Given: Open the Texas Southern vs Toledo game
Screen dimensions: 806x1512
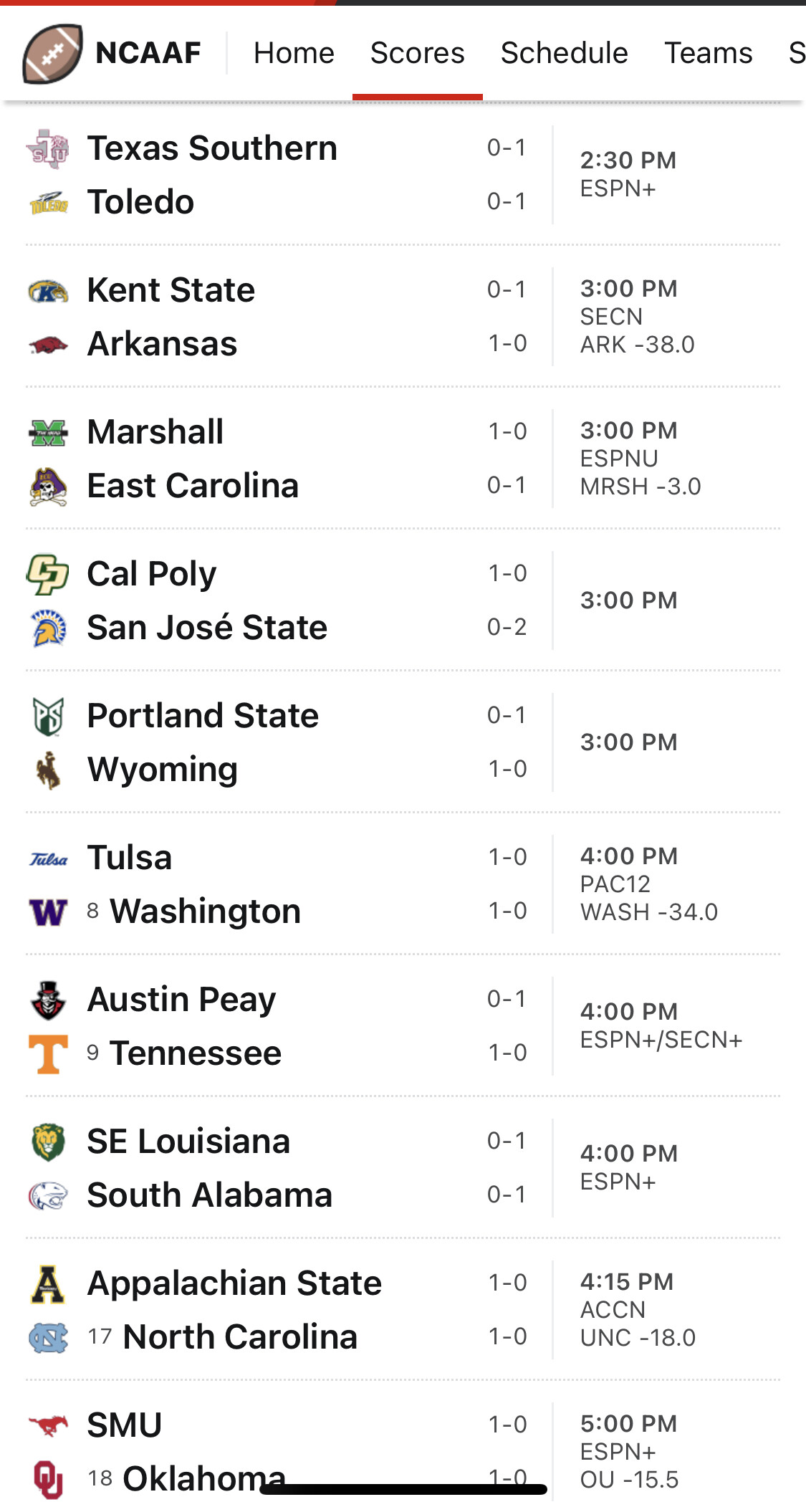Looking at the screenshot, I should pos(403,175).
